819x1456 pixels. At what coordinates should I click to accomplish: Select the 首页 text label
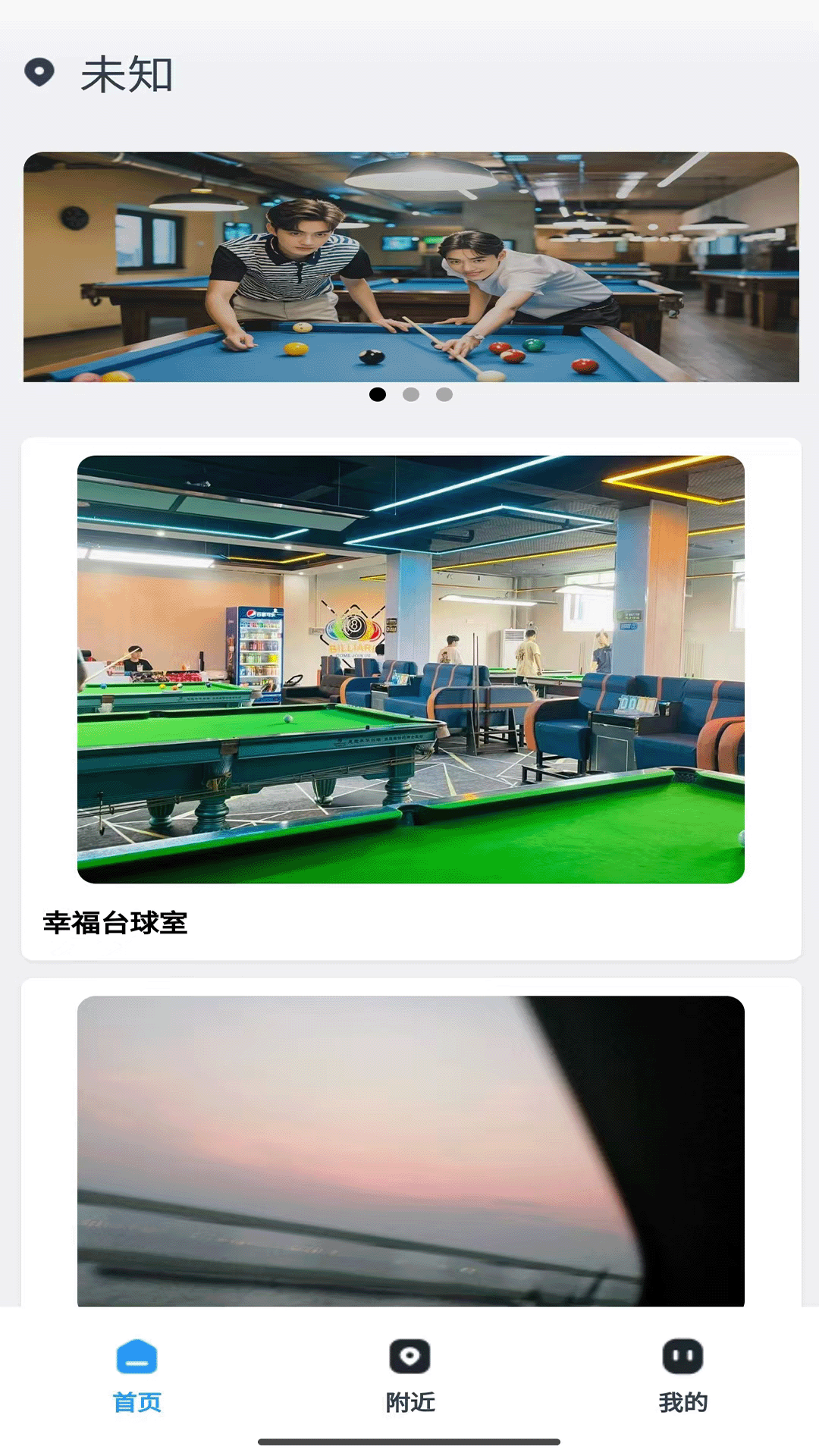tap(136, 1403)
